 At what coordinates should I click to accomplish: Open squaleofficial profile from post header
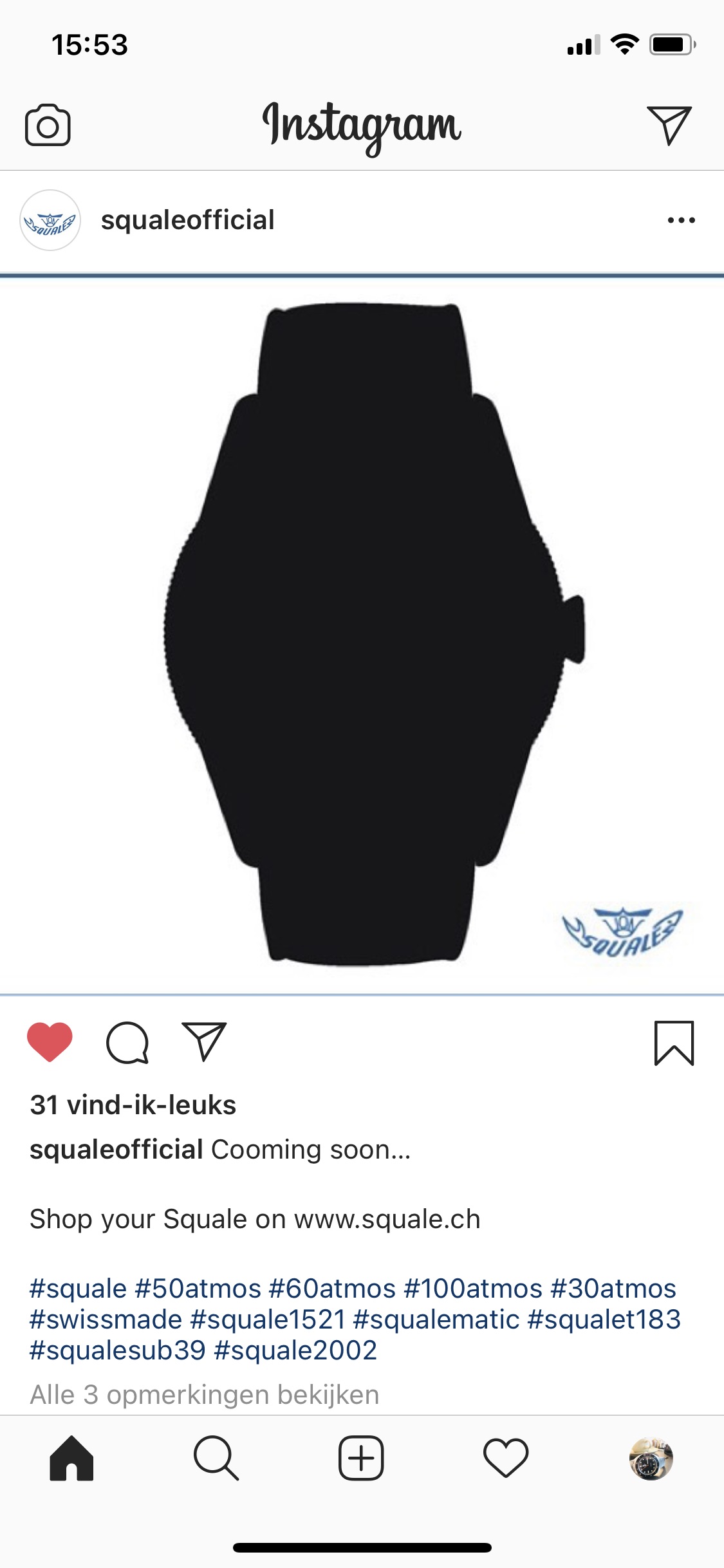pyautogui.click(x=187, y=220)
